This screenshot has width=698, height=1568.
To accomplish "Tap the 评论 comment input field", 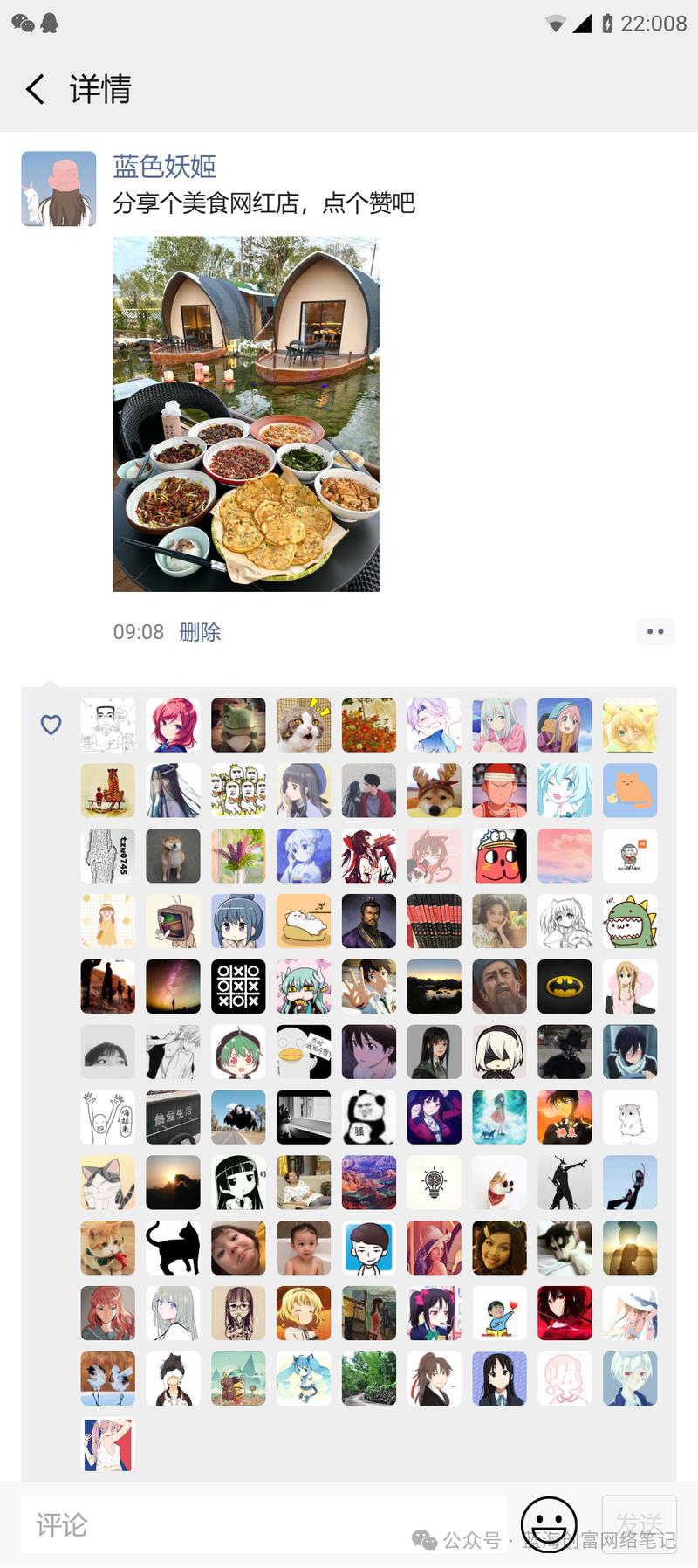I will pyautogui.click(x=262, y=1524).
